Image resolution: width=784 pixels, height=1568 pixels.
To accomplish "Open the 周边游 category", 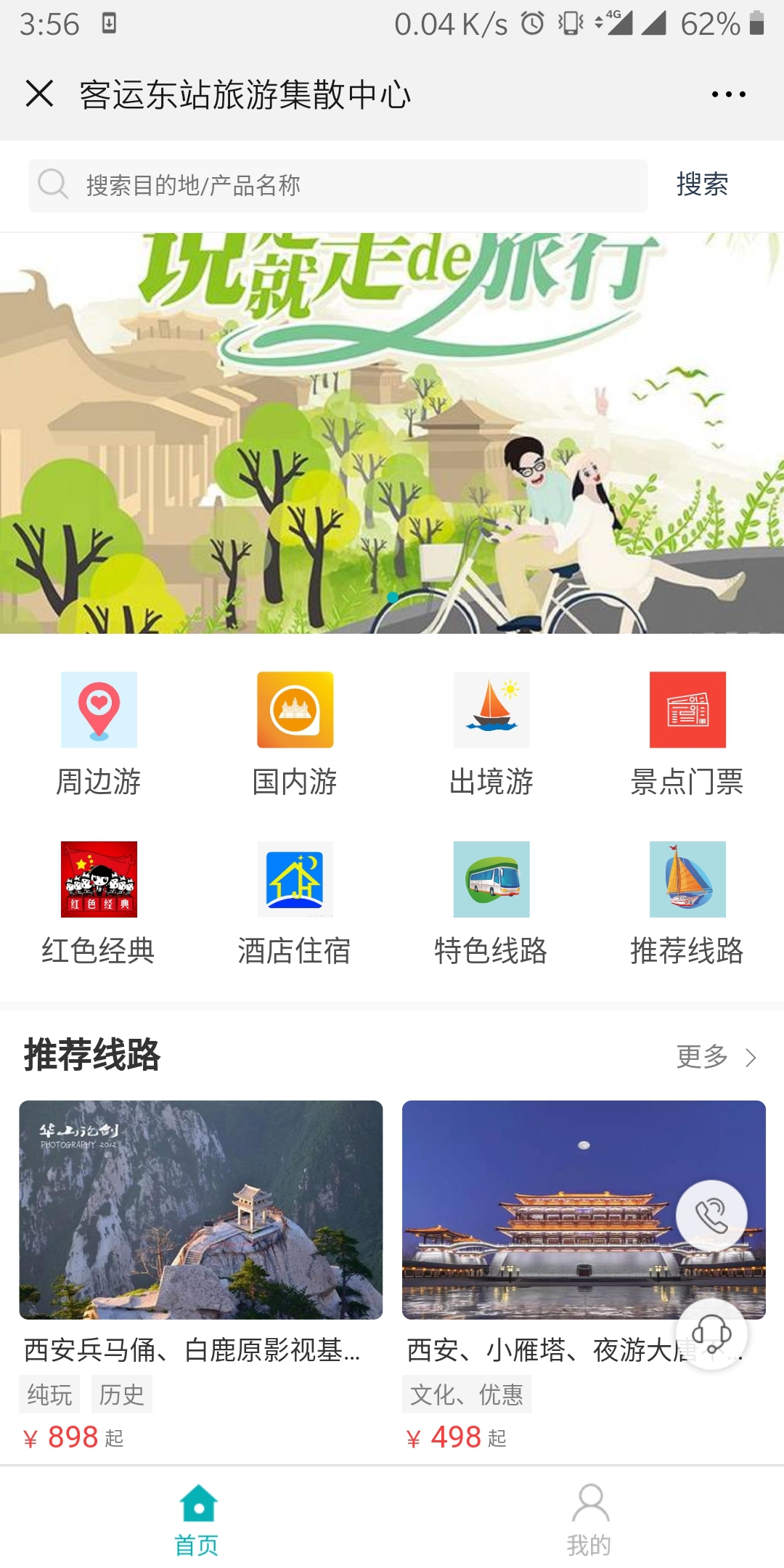I will [99, 733].
